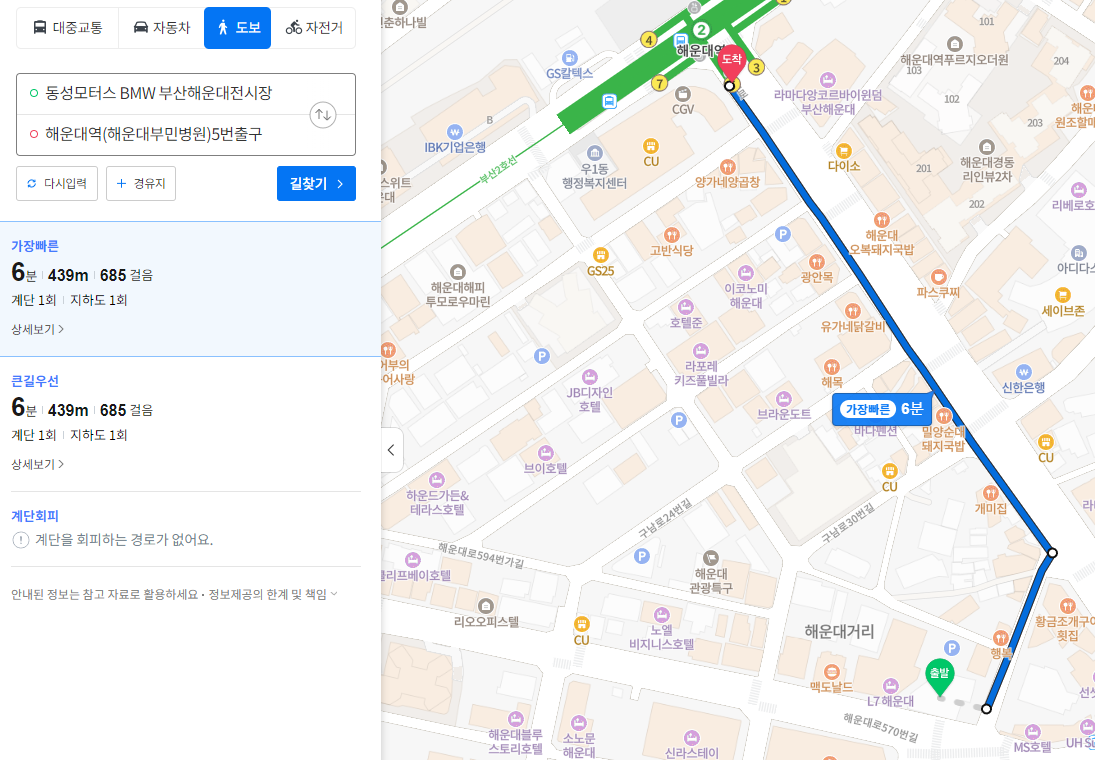The height and width of the screenshot is (760, 1095).
Task: Open 상세보기 for the 가장빠른 route
Action: [38, 329]
